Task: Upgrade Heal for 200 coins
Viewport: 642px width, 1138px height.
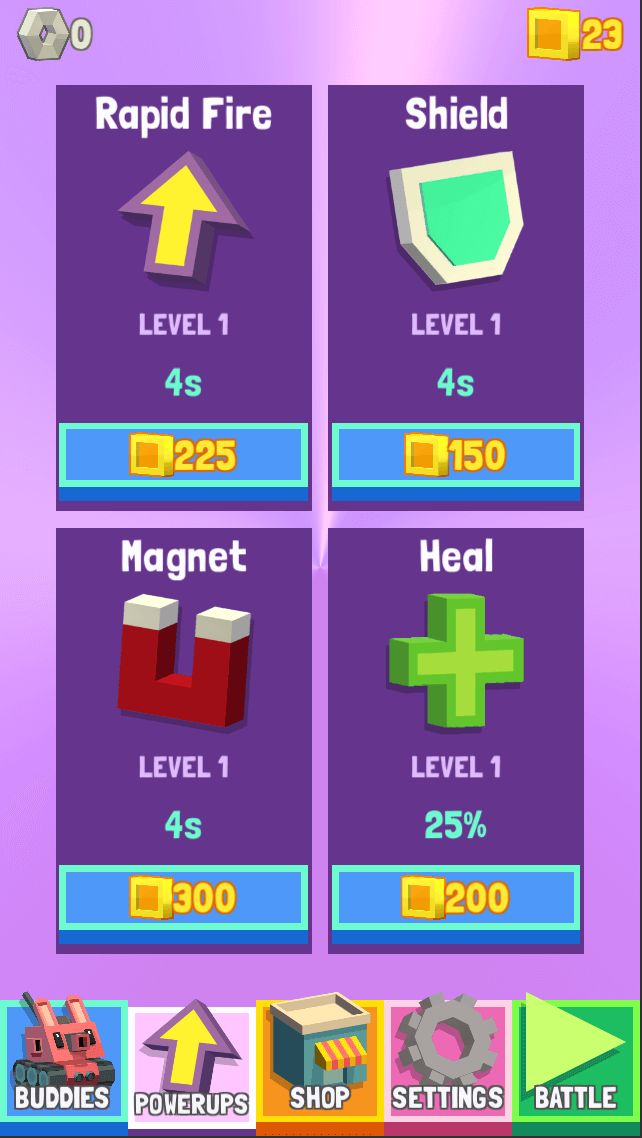Action: pos(455,898)
